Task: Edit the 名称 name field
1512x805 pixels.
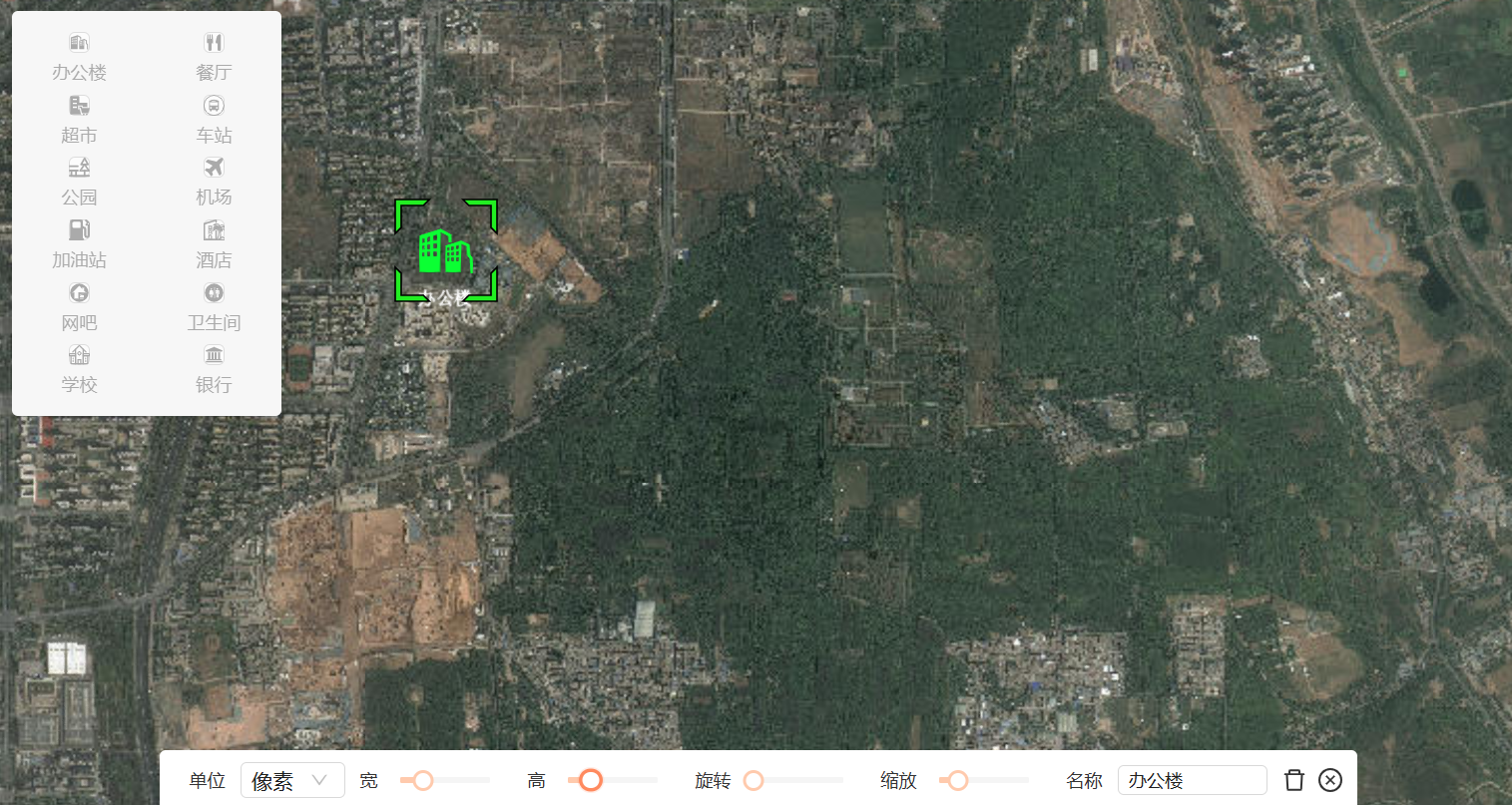Action: point(1193,780)
